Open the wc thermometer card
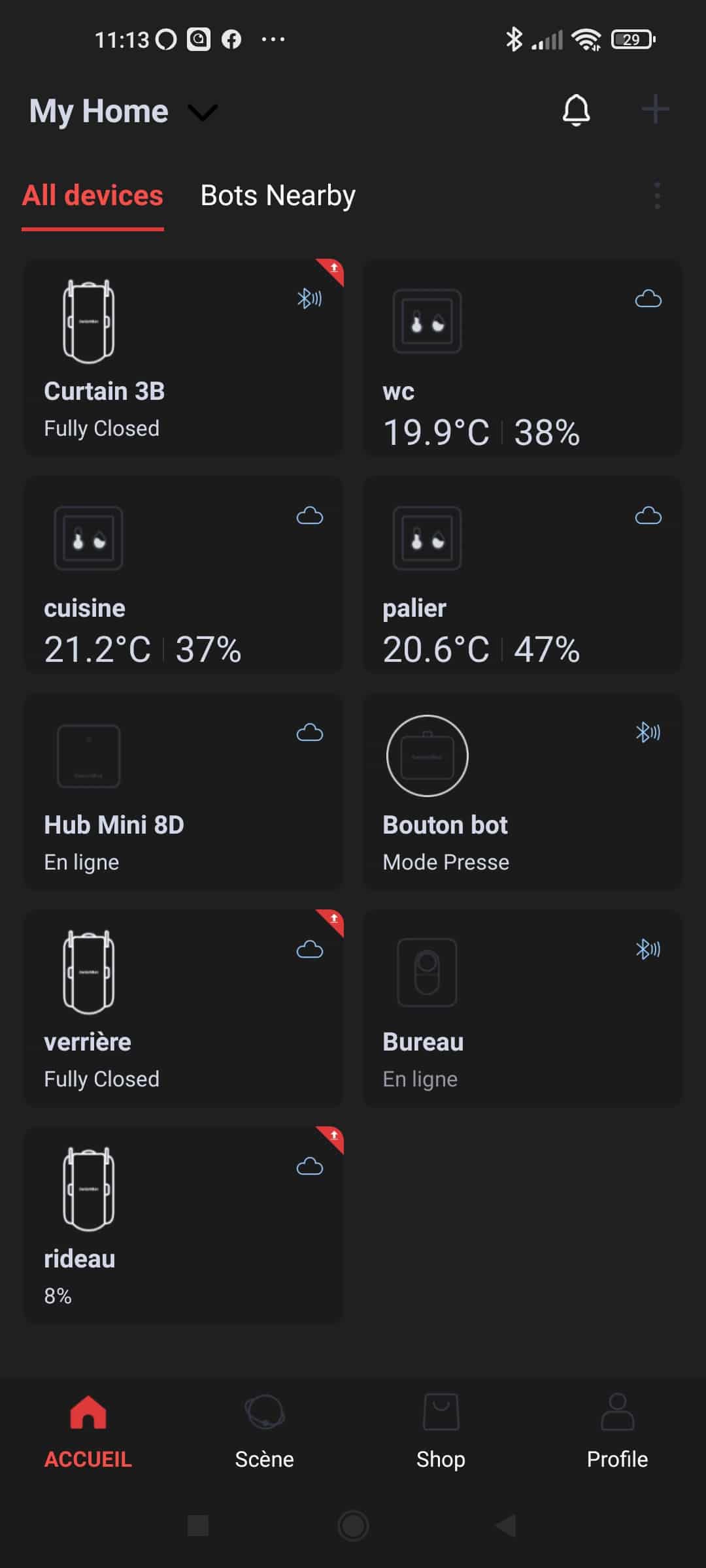 [522, 357]
